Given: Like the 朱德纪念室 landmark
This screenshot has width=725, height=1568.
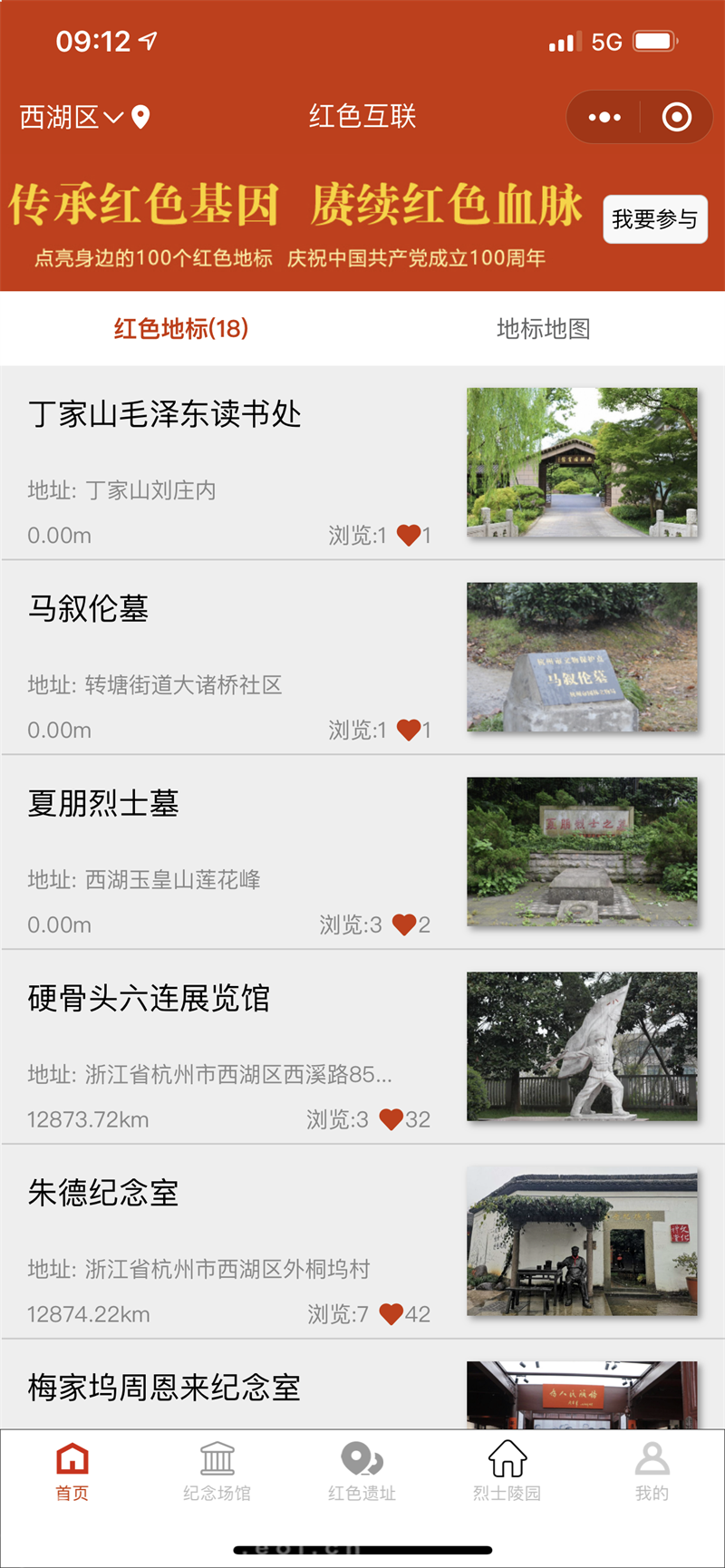Looking at the screenshot, I should tap(391, 1314).
